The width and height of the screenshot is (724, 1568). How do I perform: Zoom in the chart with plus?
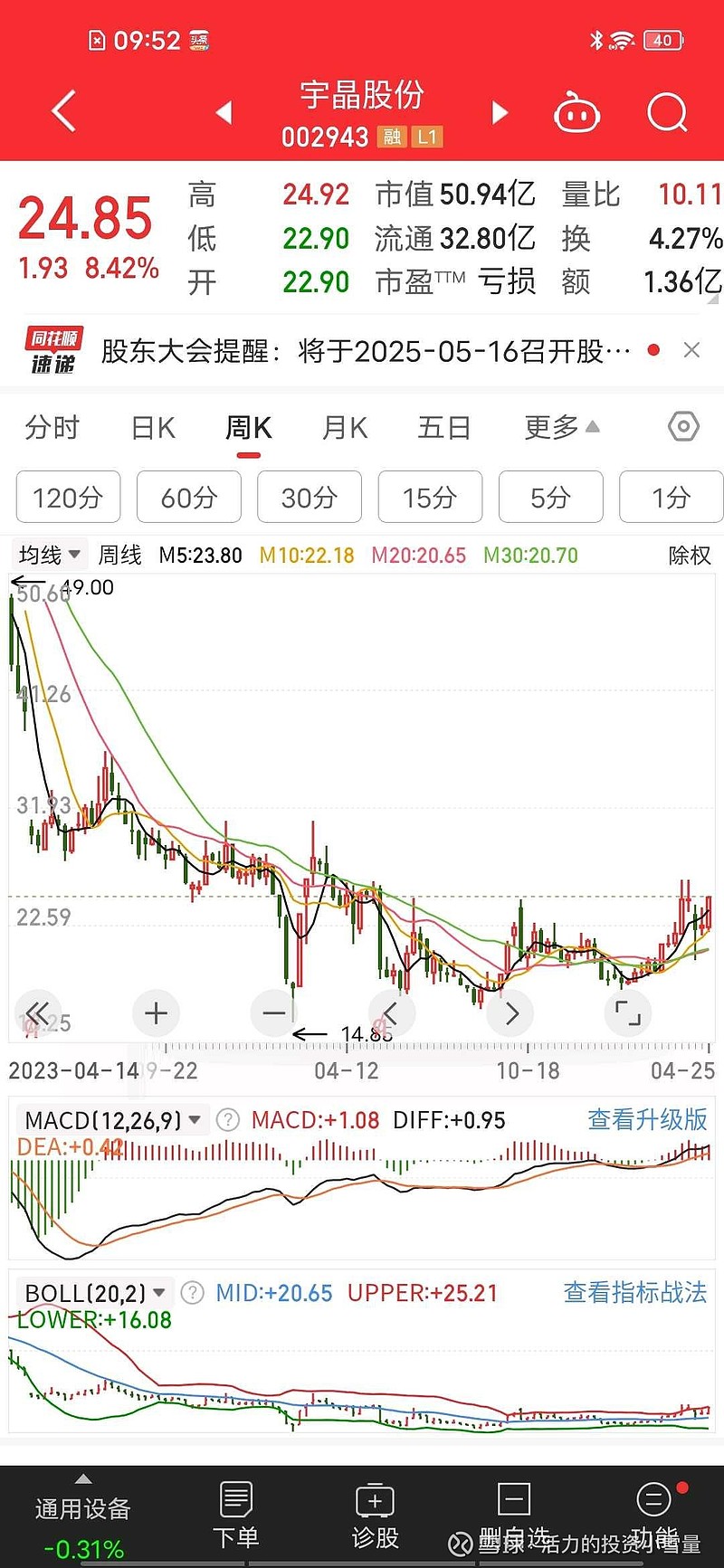(x=157, y=1013)
